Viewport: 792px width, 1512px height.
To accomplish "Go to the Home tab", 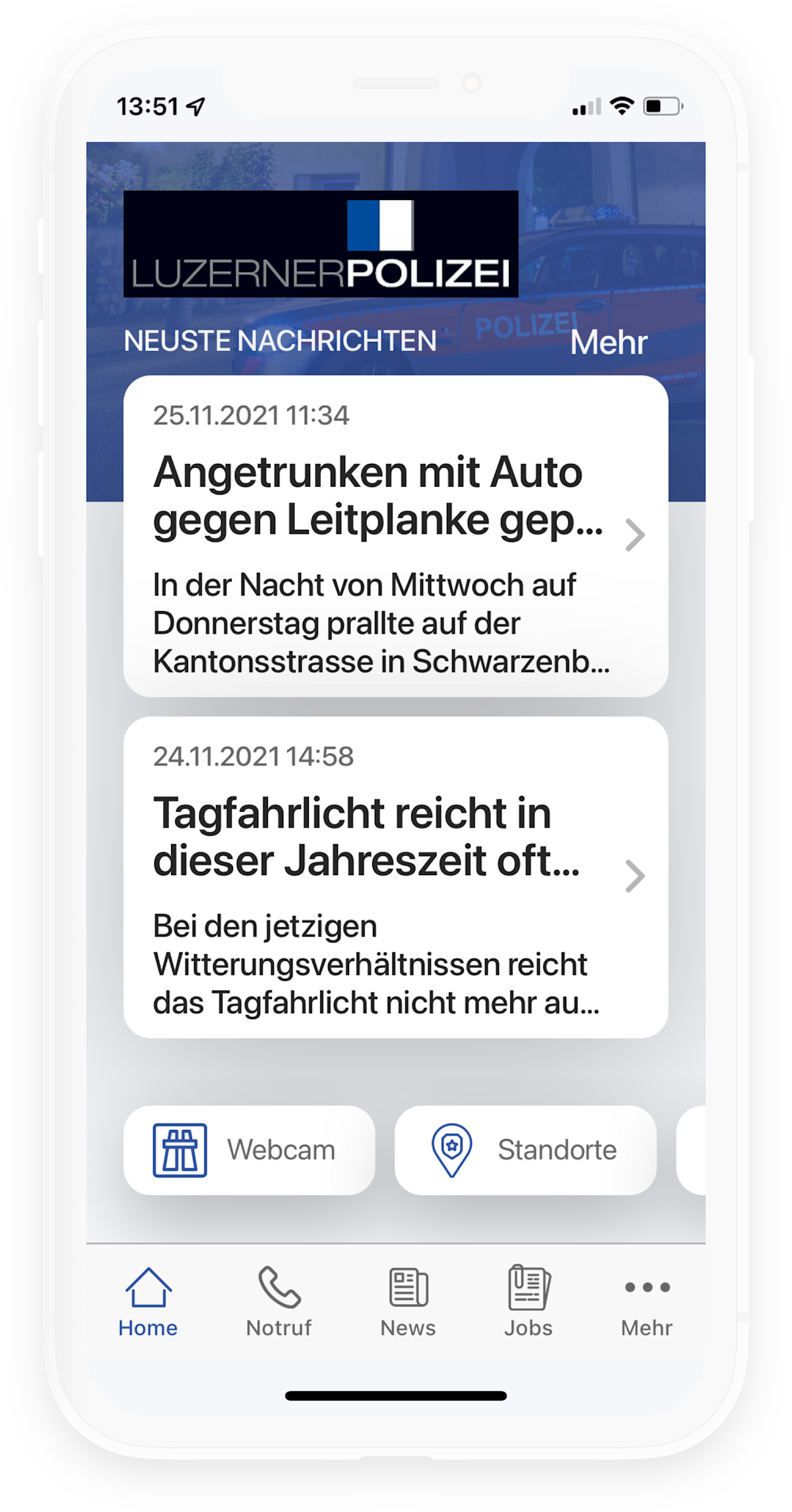I will [148, 1303].
